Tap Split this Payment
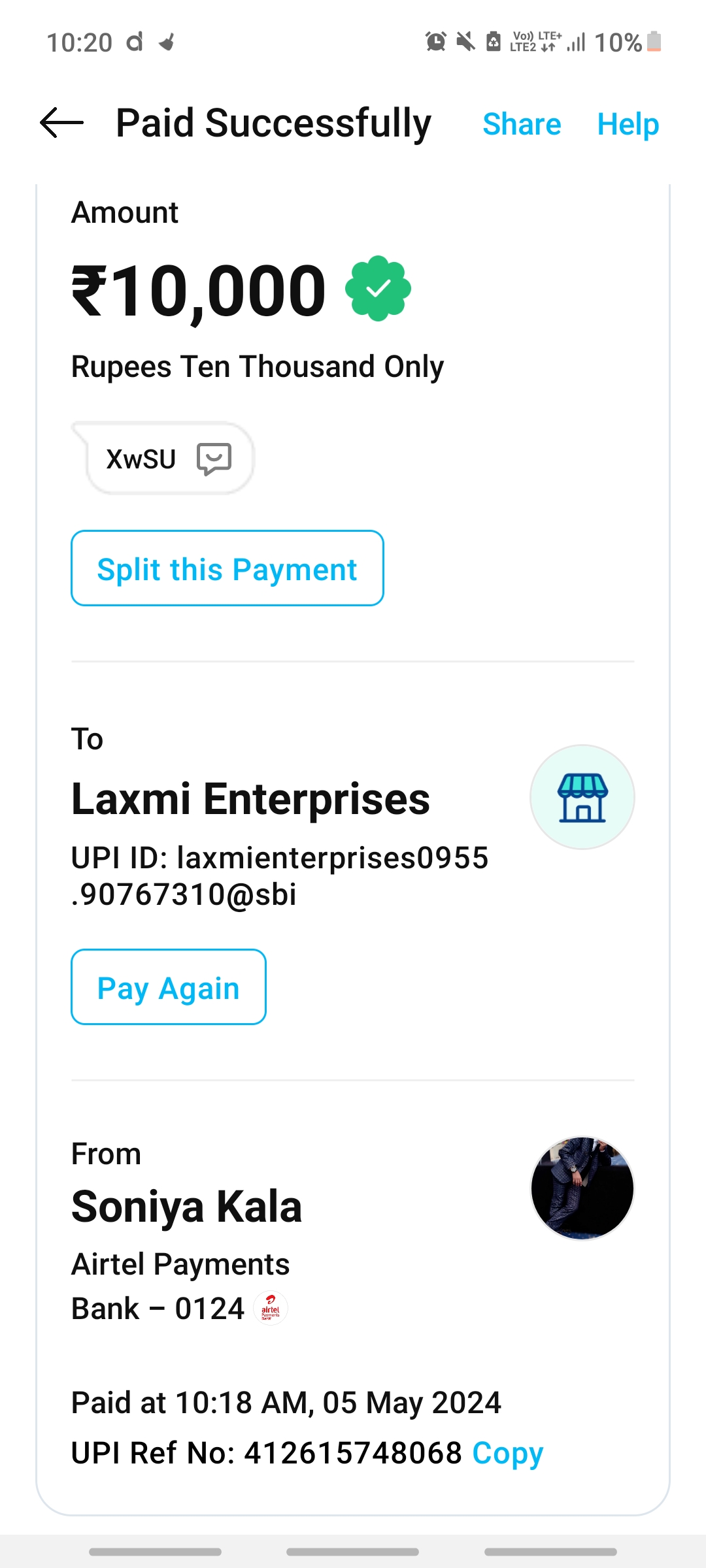This screenshot has height=1568, width=706. 227,568
